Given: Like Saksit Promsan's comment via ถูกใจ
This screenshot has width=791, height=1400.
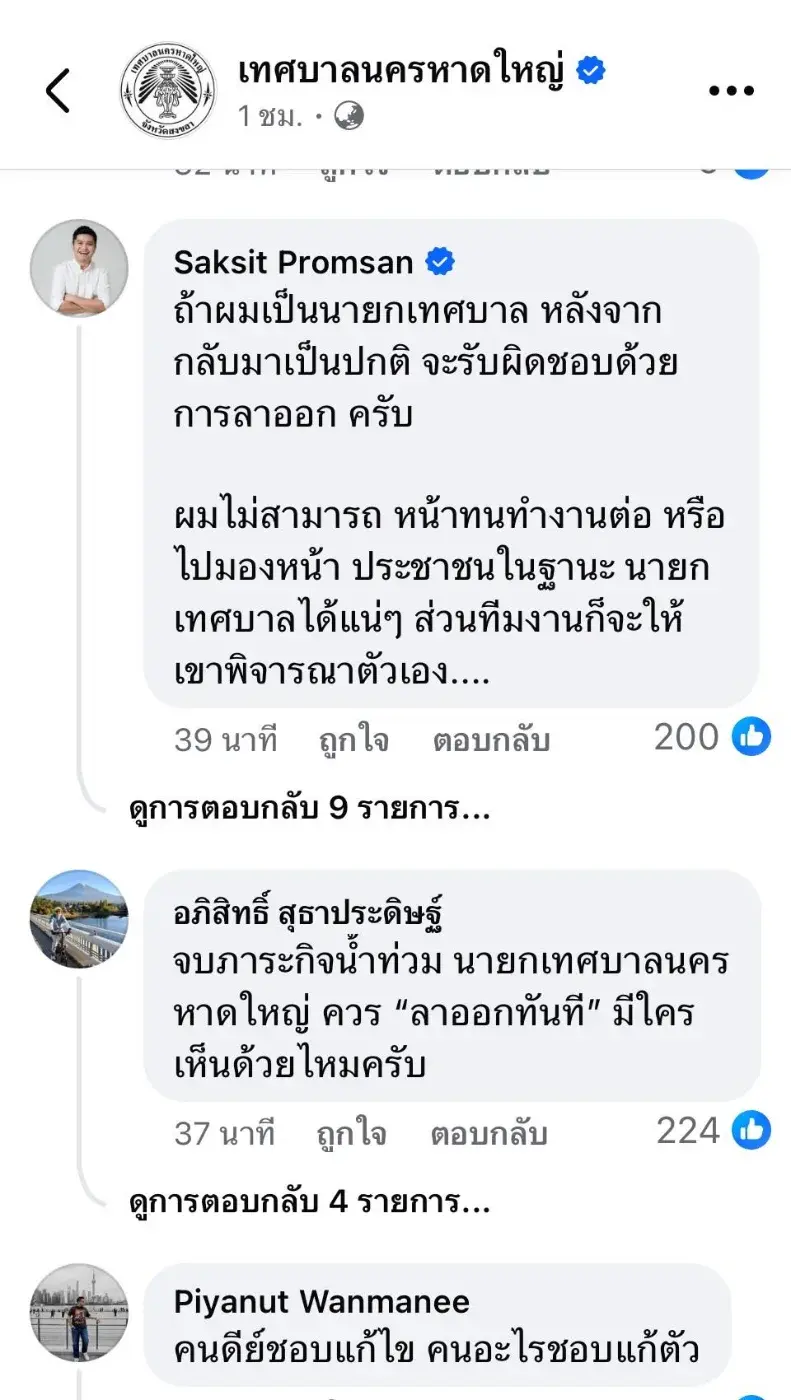Looking at the screenshot, I should point(353,740).
